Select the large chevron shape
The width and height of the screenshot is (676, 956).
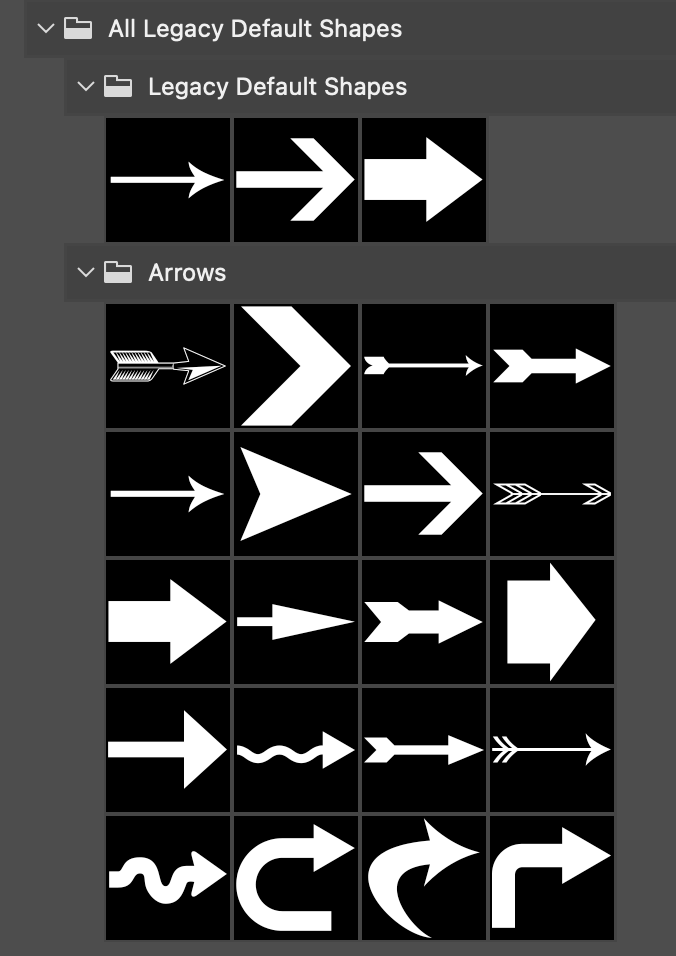[x=296, y=367]
